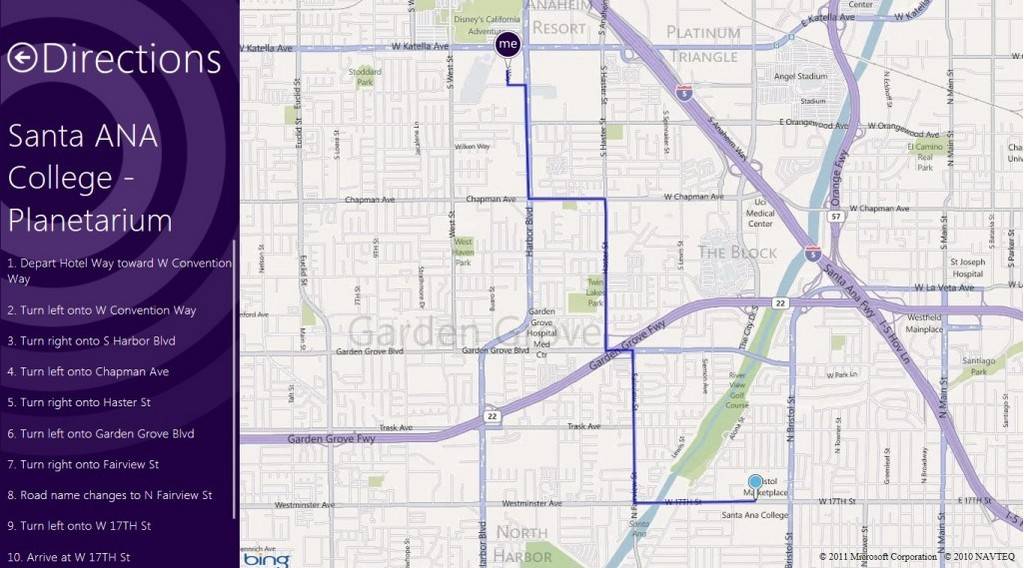Tap the "me" location pin on the map

coord(508,44)
